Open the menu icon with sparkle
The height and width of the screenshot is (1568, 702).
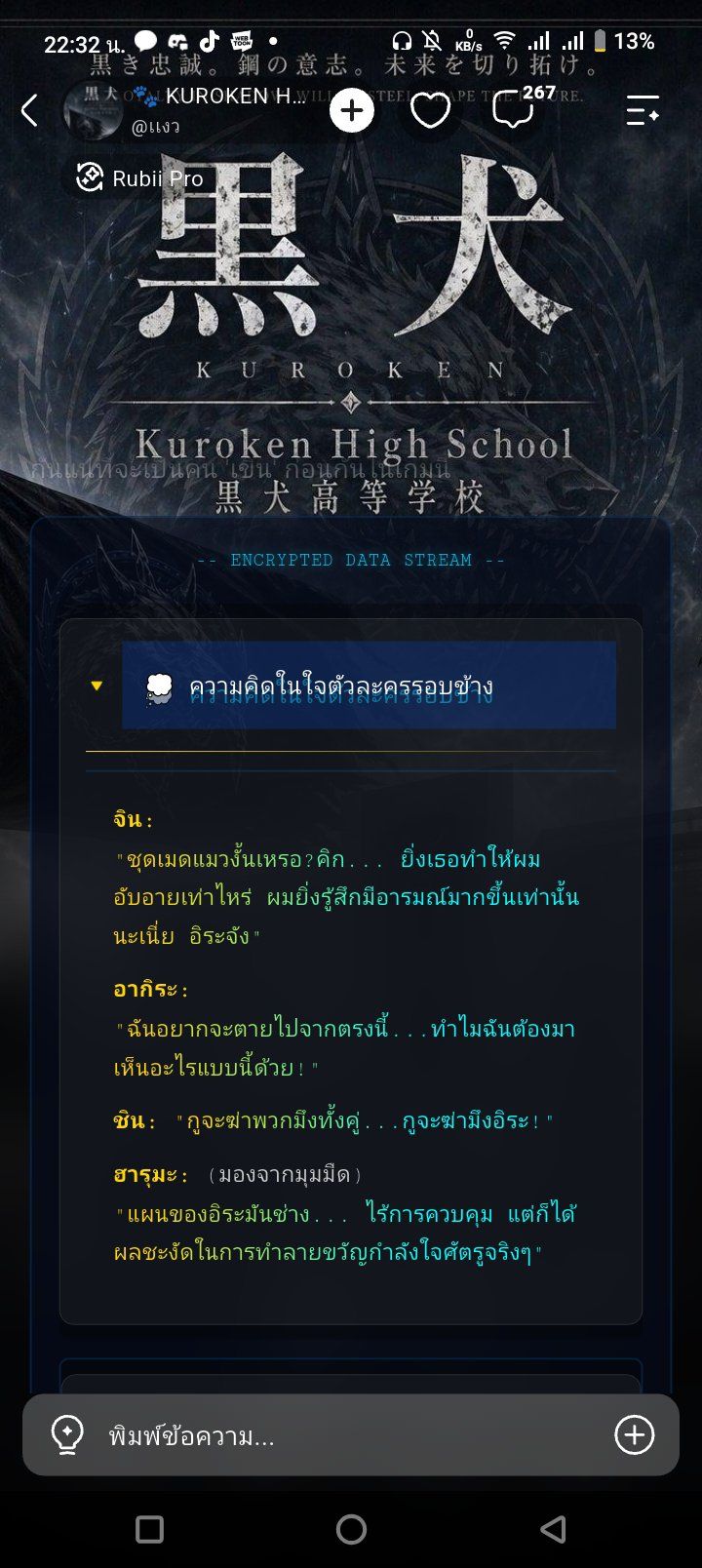tap(643, 110)
